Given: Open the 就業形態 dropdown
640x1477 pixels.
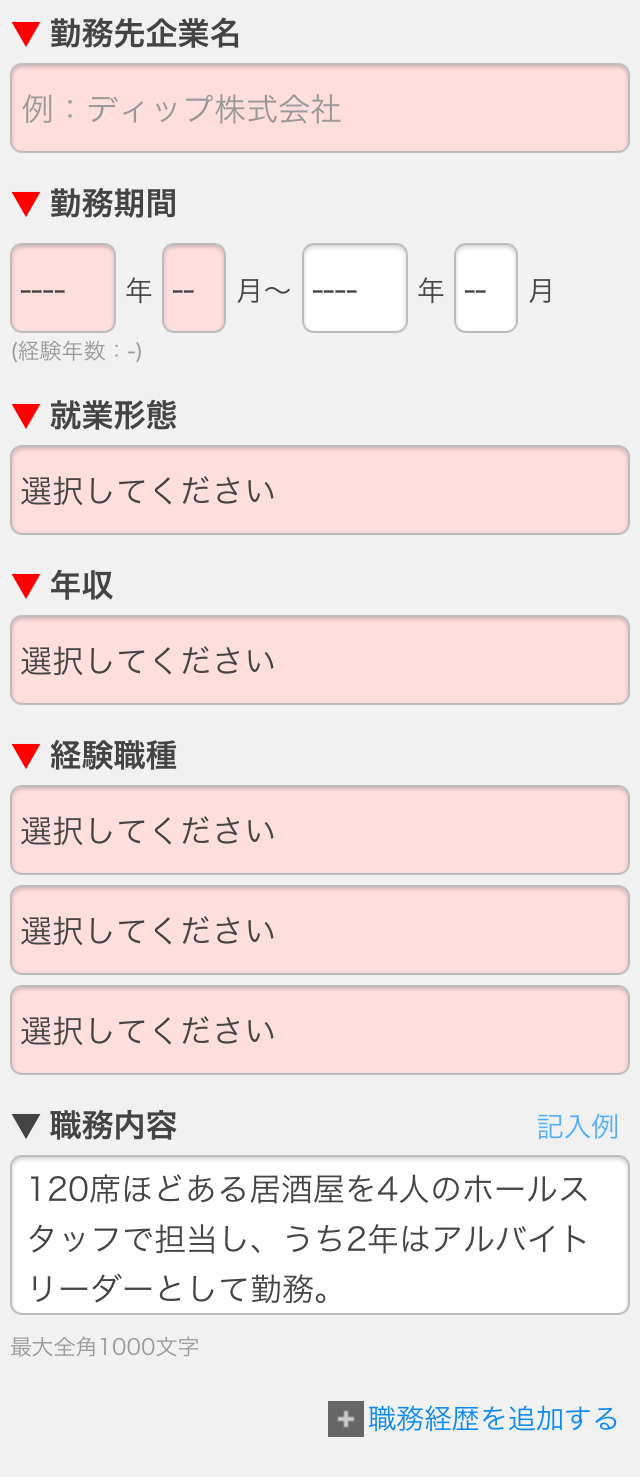Looking at the screenshot, I should tap(320, 490).
